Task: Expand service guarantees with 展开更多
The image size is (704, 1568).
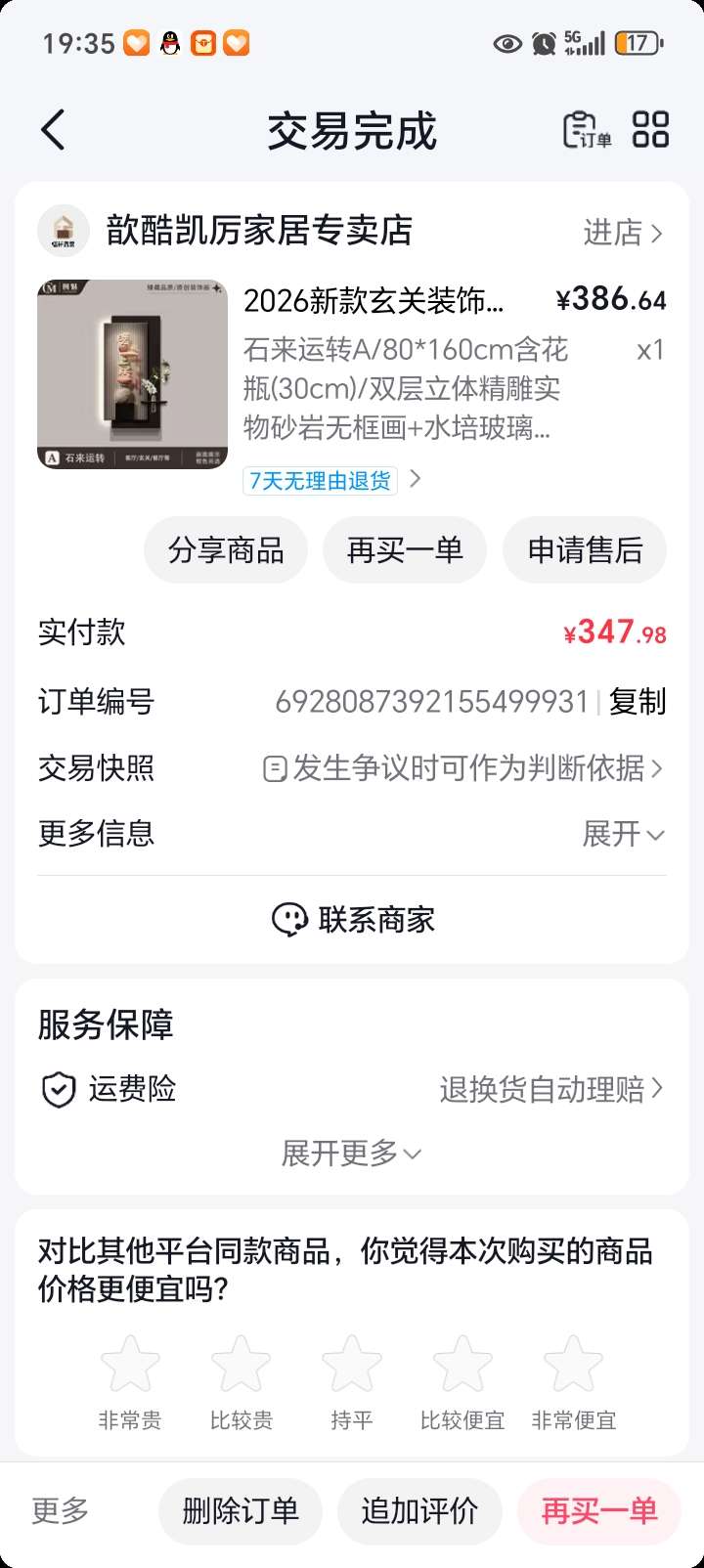Action: [352, 1154]
